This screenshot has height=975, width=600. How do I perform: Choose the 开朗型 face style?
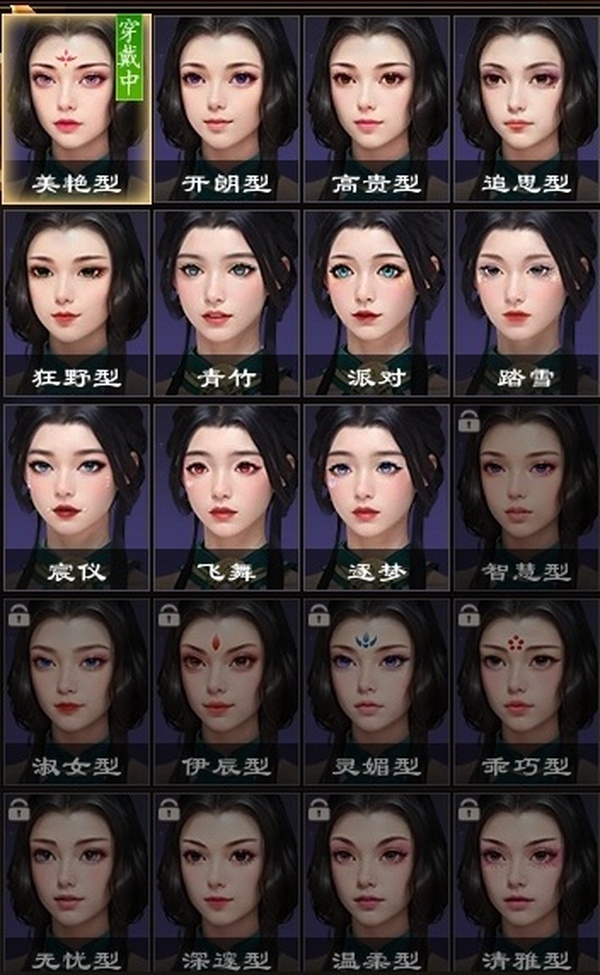(227, 105)
